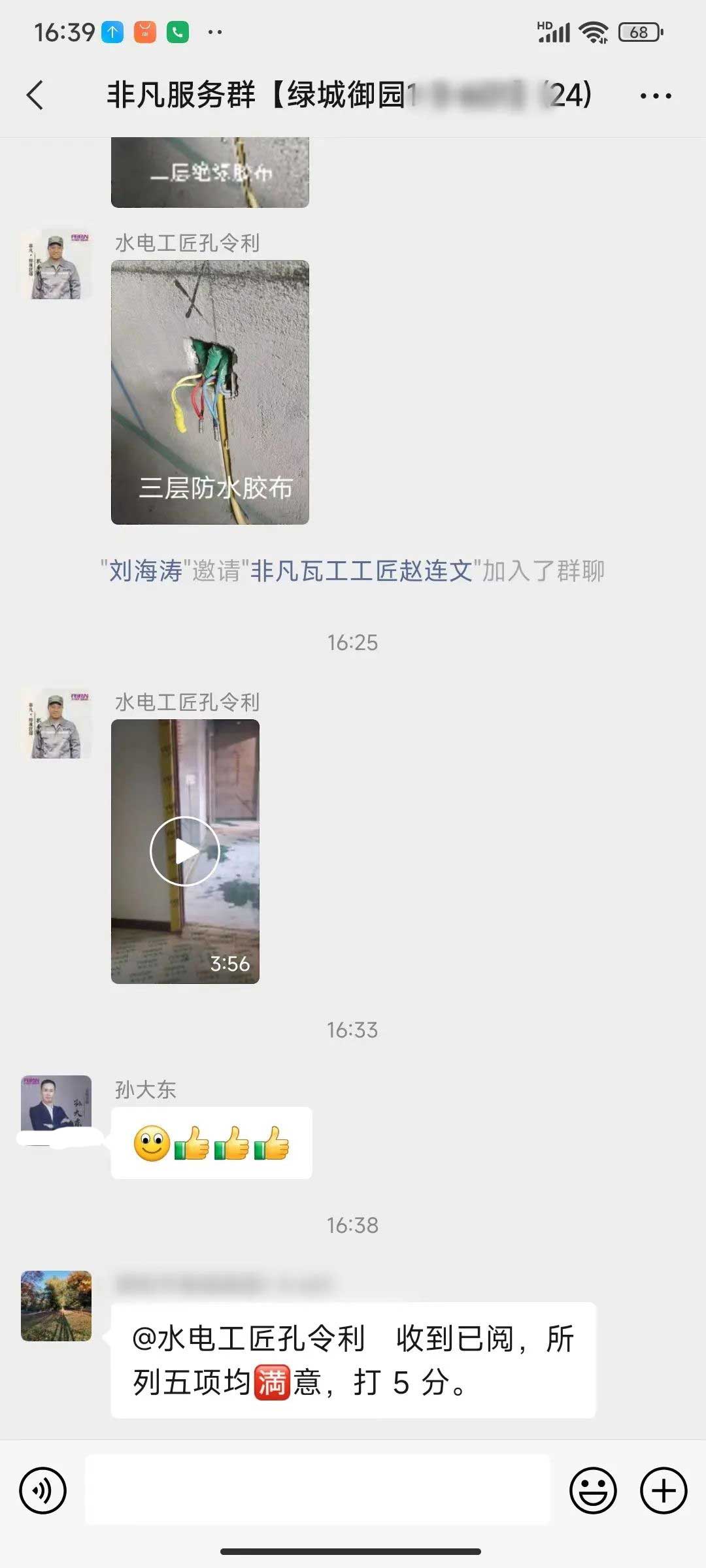Open the chat's three-dot menu
This screenshot has width=706, height=1568.
click(x=655, y=96)
